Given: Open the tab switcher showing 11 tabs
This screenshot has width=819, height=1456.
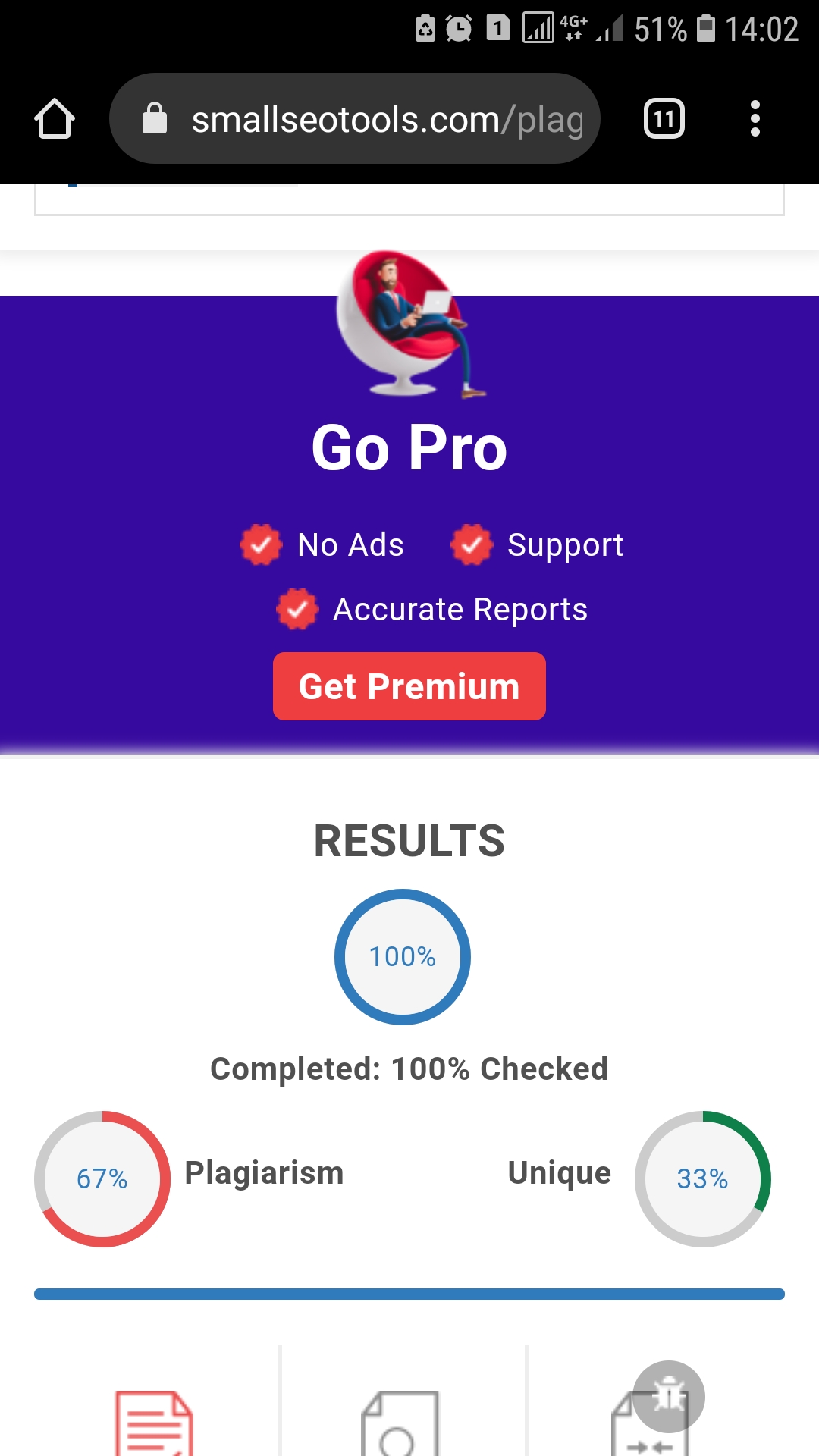Looking at the screenshot, I should (664, 118).
